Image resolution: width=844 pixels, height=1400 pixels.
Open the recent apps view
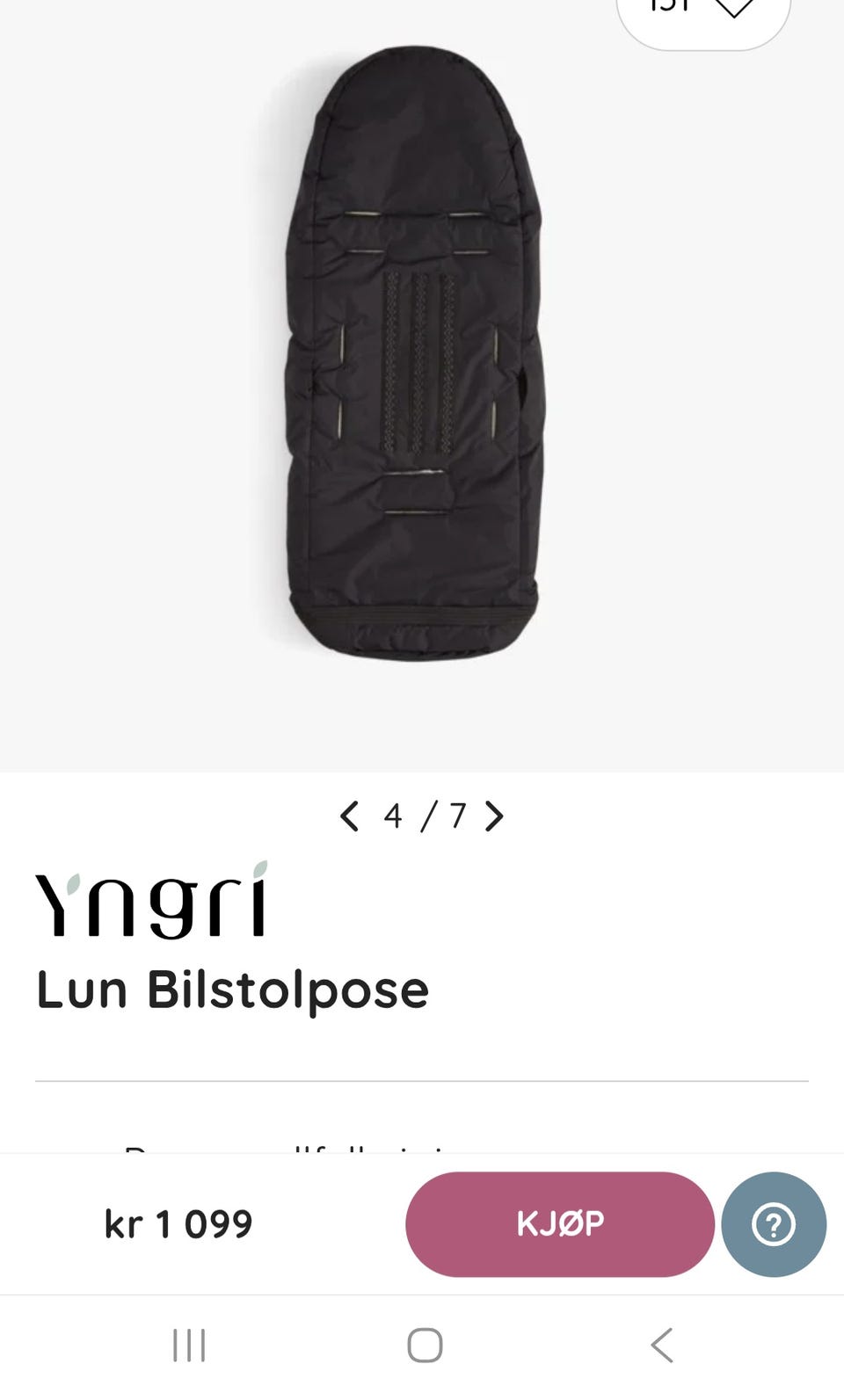(189, 1345)
